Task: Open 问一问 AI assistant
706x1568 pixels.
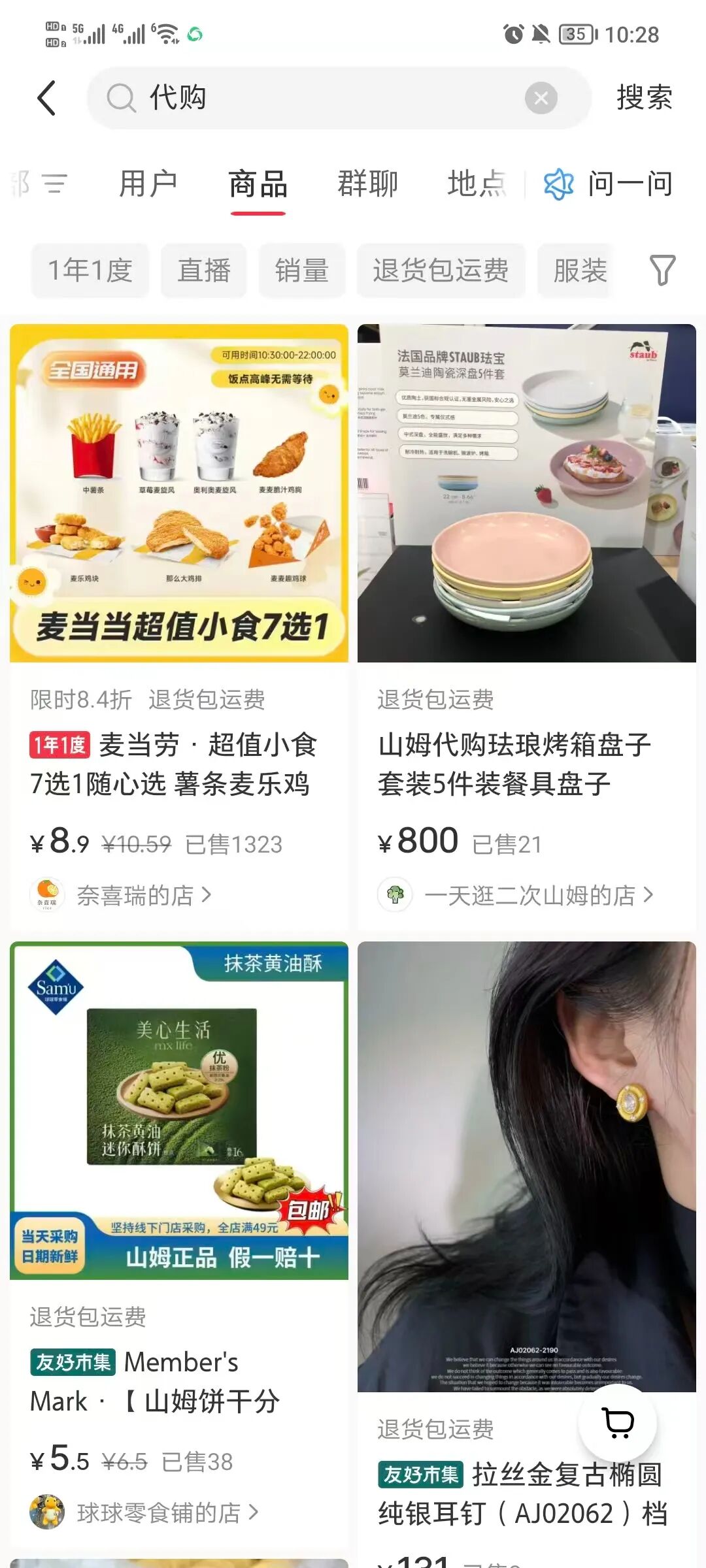Action: (609, 184)
